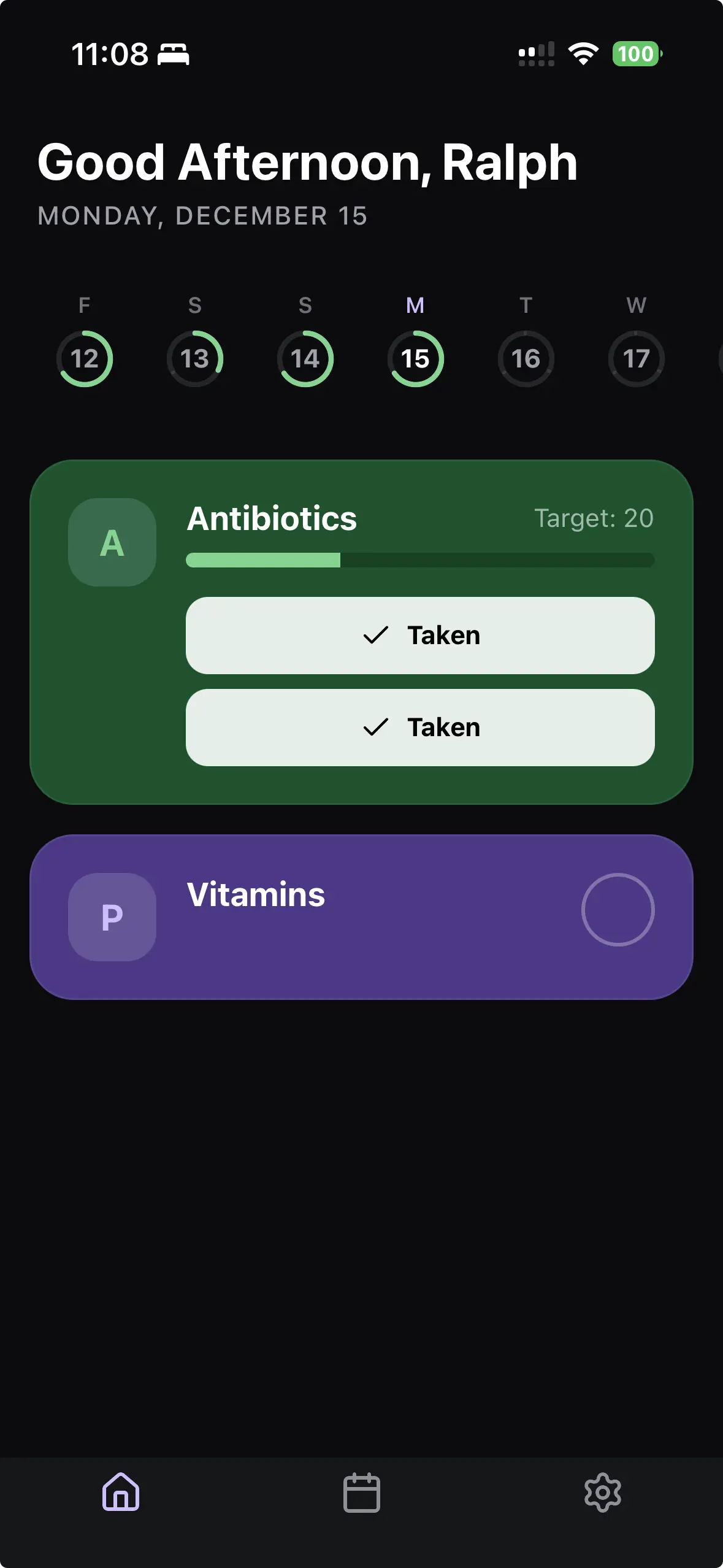Screen dimensions: 723x1568
Task: Switch to Friday the 12th
Action: point(85,359)
